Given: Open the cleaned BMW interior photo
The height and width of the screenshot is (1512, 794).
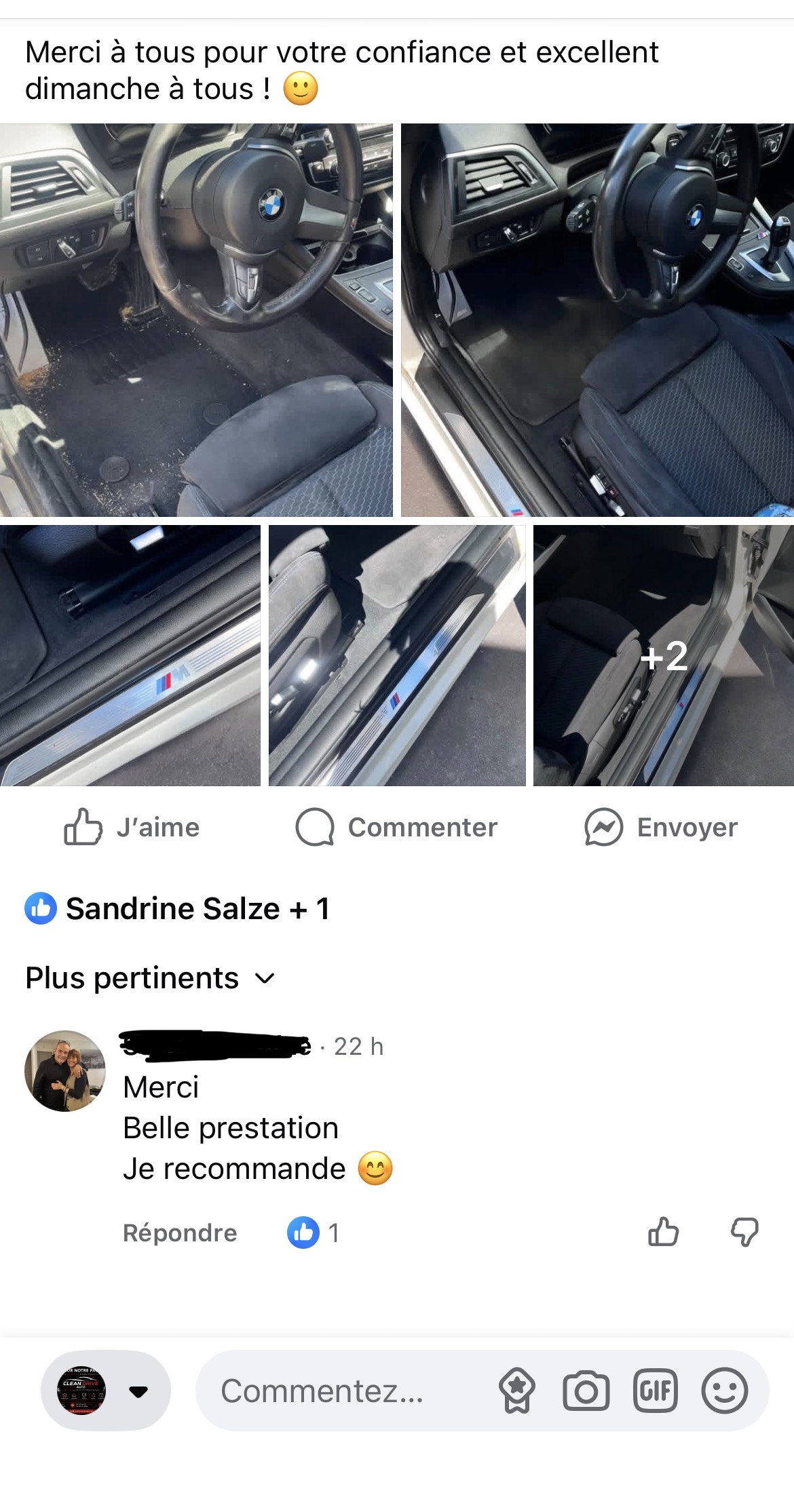Looking at the screenshot, I should tap(597, 320).
